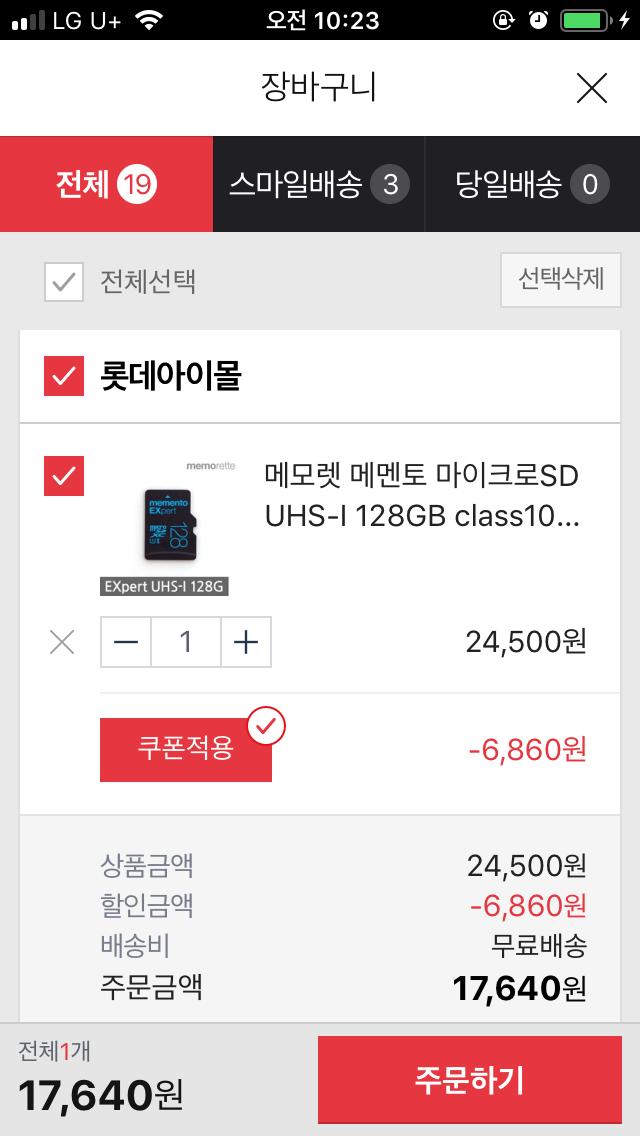Image resolution: width=640 pixels, height=1136 pixels.
Task: Open the 메모렛 메멘토 마이크로SD product
Action: click(421, 496)
